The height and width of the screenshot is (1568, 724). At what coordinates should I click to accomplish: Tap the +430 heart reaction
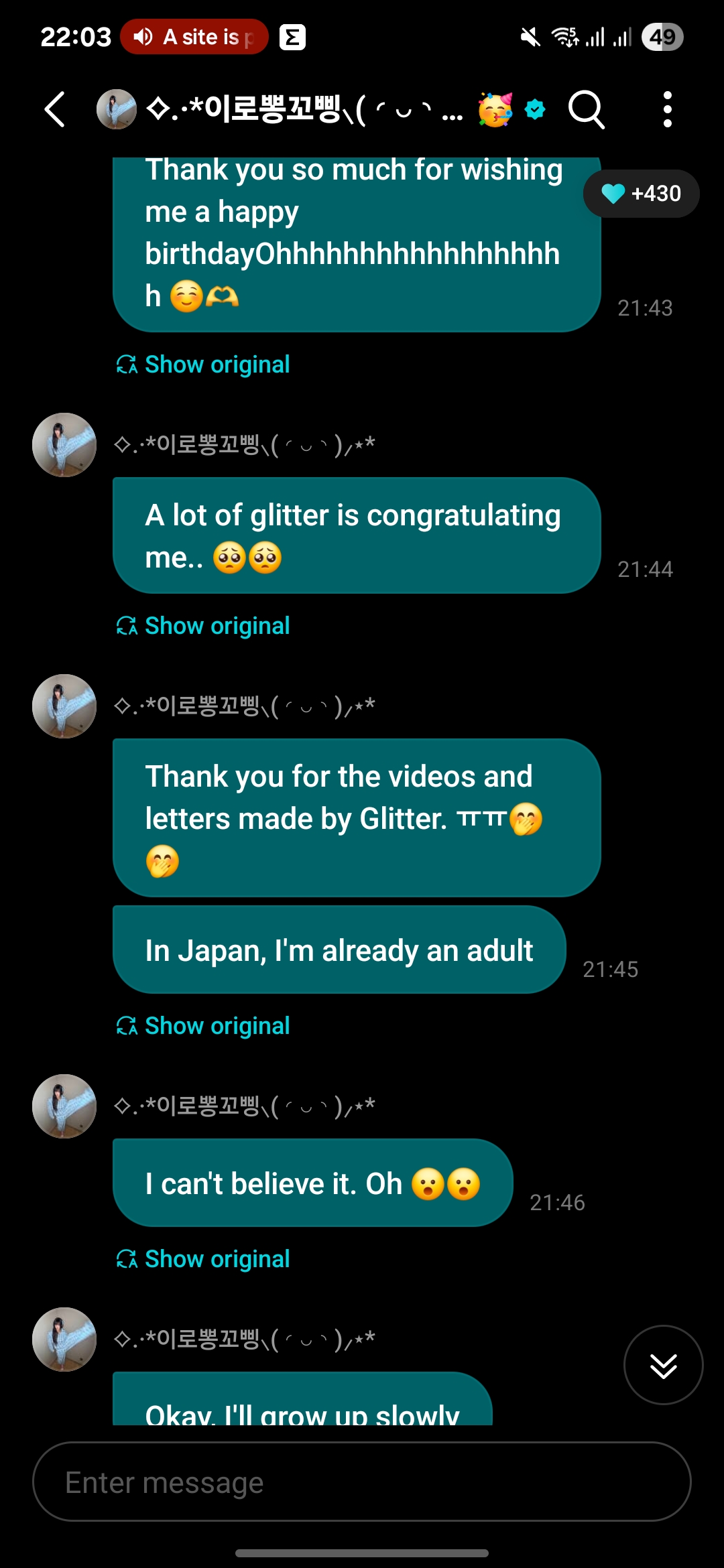641,194
